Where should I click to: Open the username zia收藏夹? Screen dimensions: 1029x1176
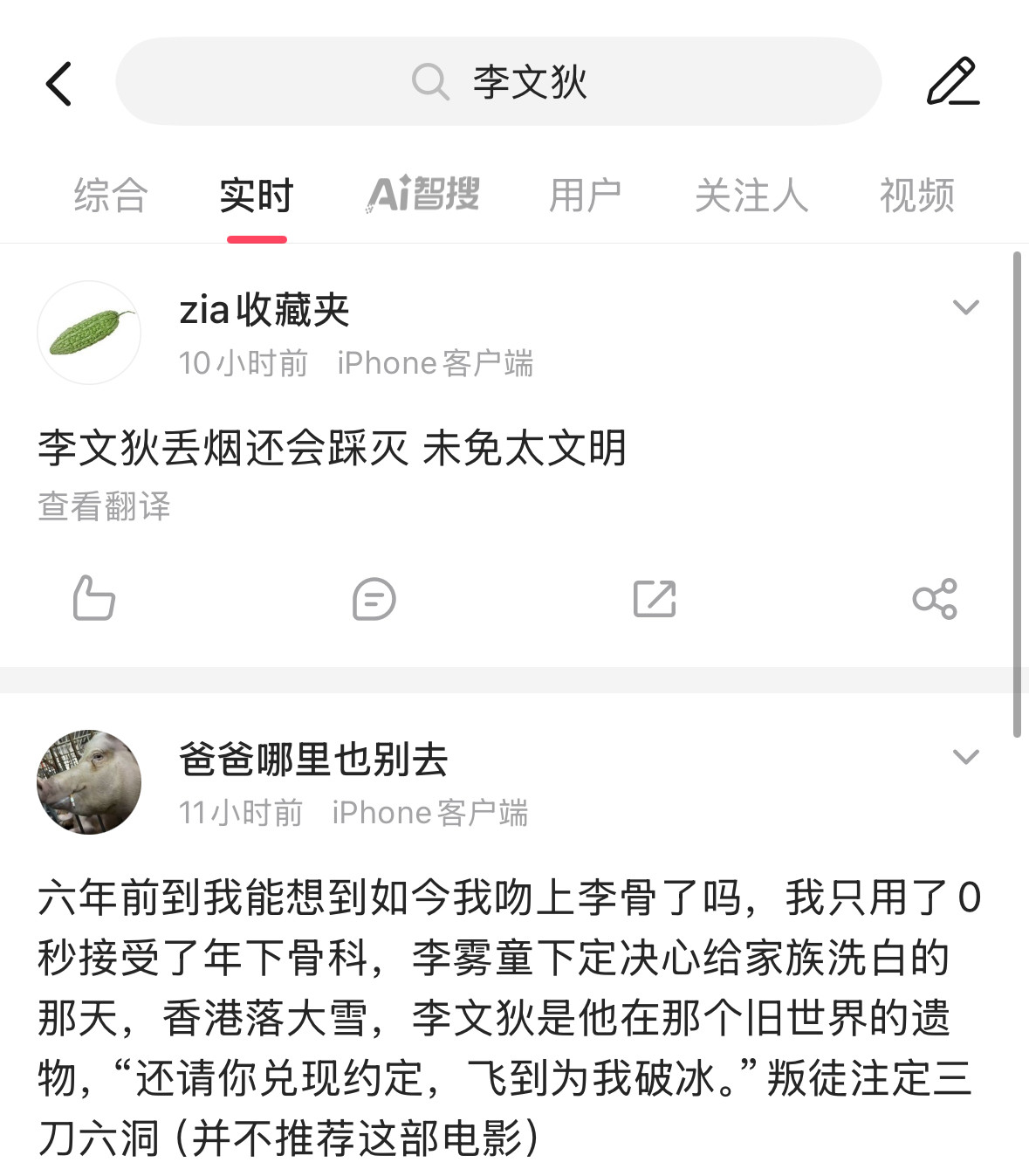(x=264, y=310)
